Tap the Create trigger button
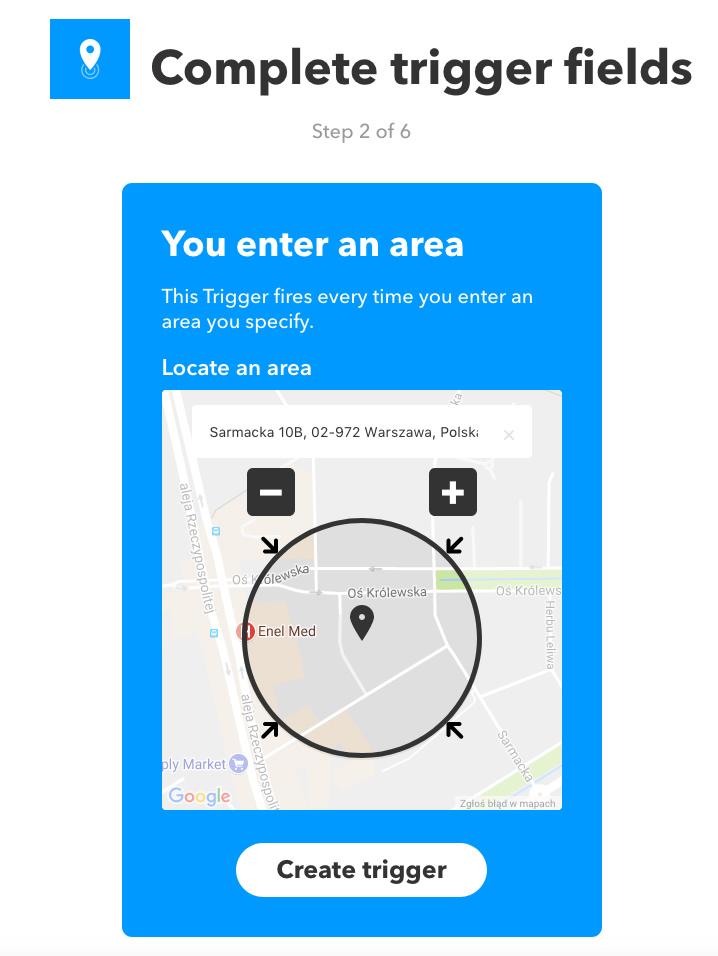 (361, 870)
